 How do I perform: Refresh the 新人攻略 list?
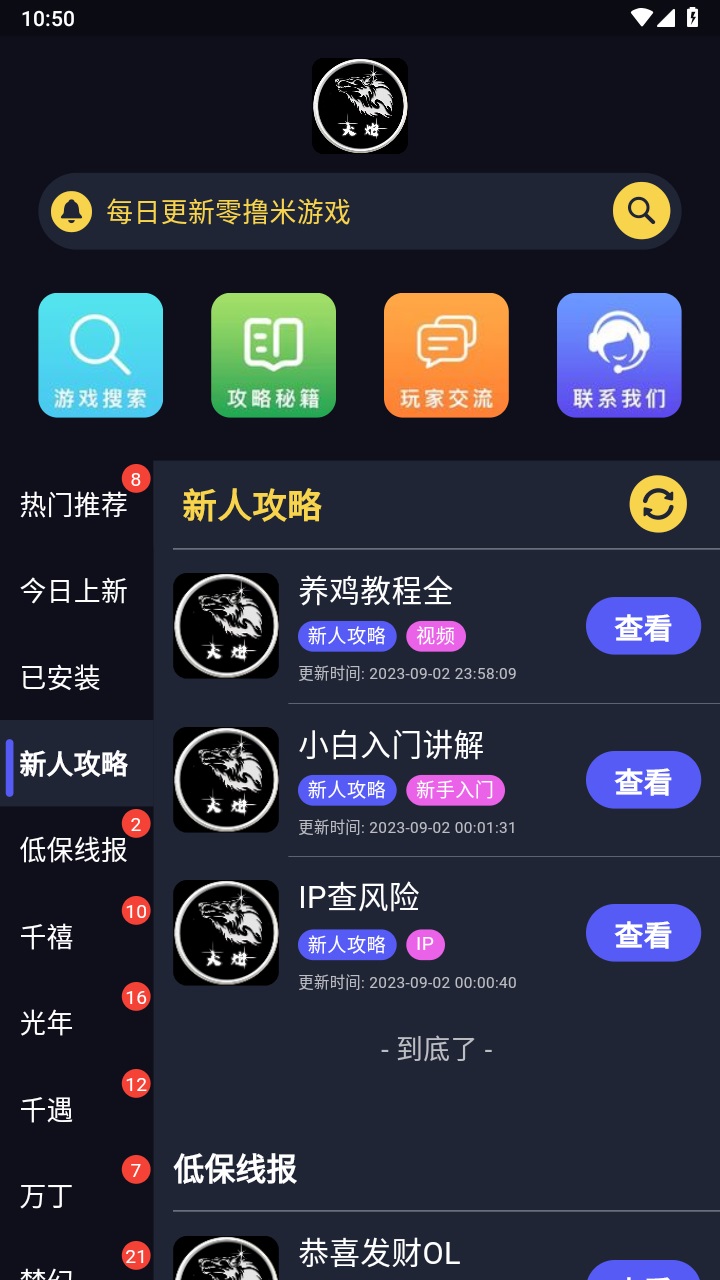point(658,505)
